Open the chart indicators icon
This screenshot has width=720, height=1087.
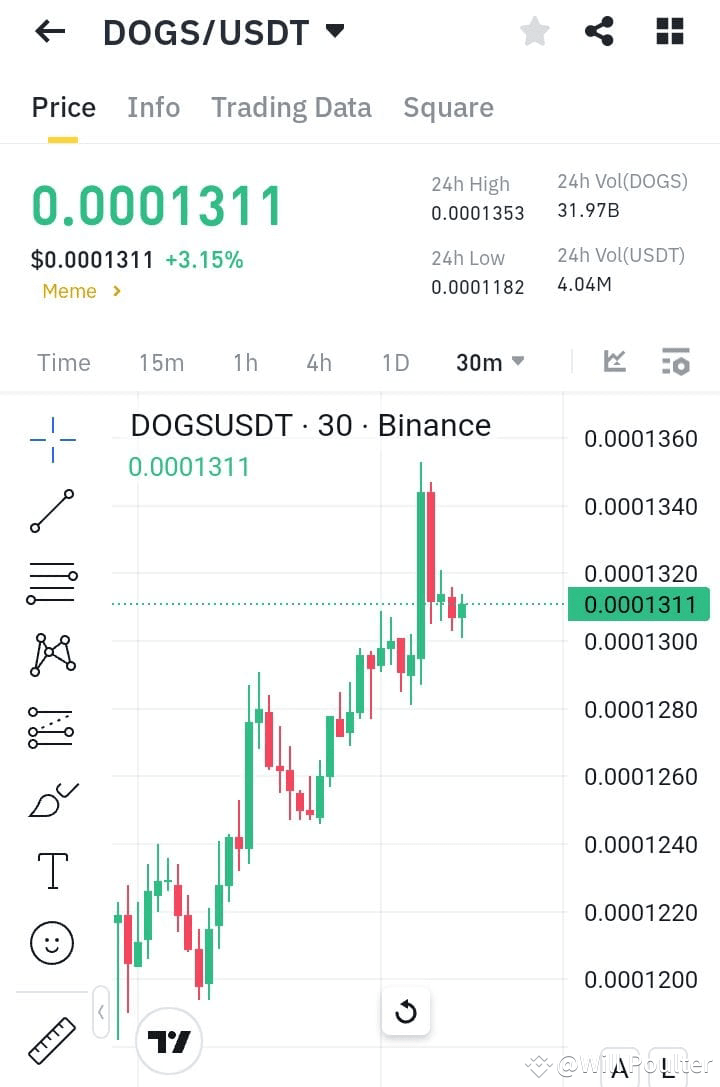[x=675, y=362]
